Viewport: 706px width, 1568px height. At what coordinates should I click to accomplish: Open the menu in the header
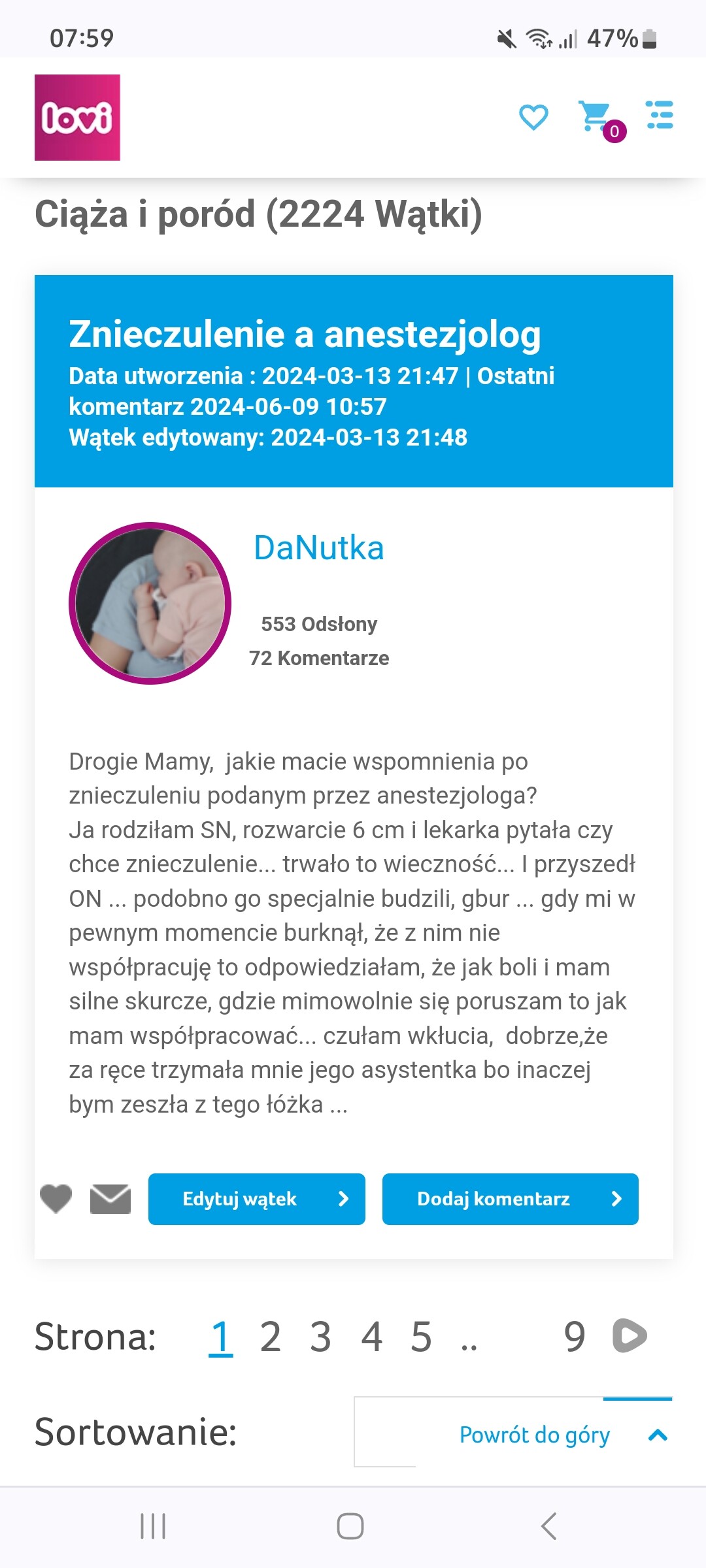659,115
